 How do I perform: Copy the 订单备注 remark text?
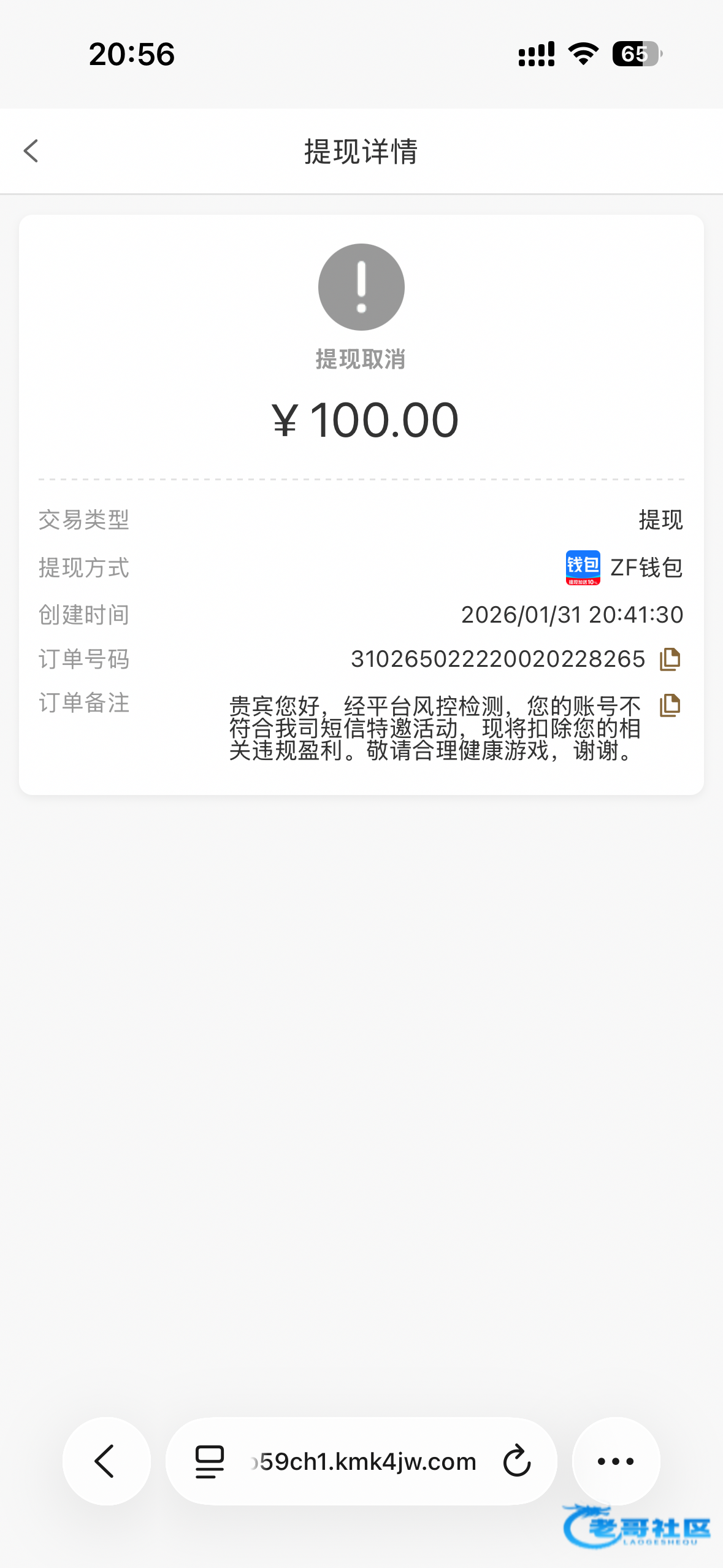coord(670,705)
